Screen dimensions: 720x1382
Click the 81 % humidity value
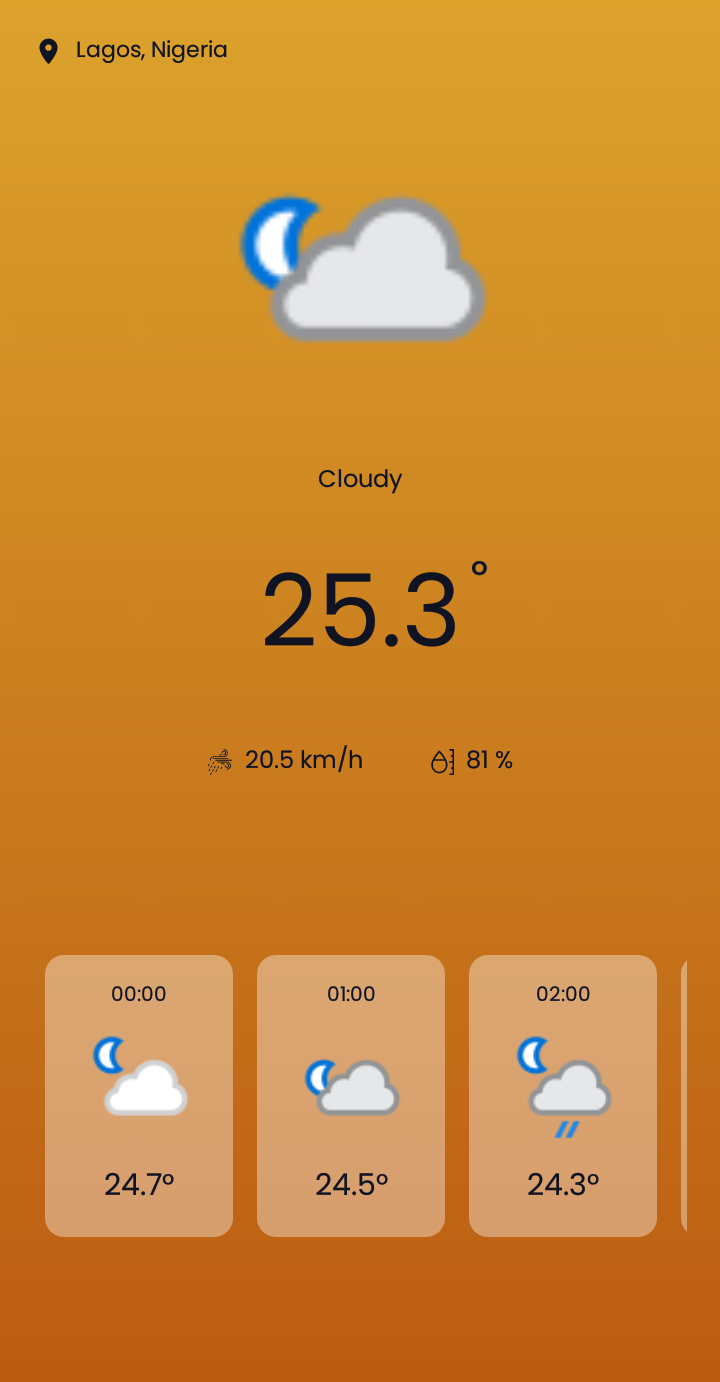point(489,760)
